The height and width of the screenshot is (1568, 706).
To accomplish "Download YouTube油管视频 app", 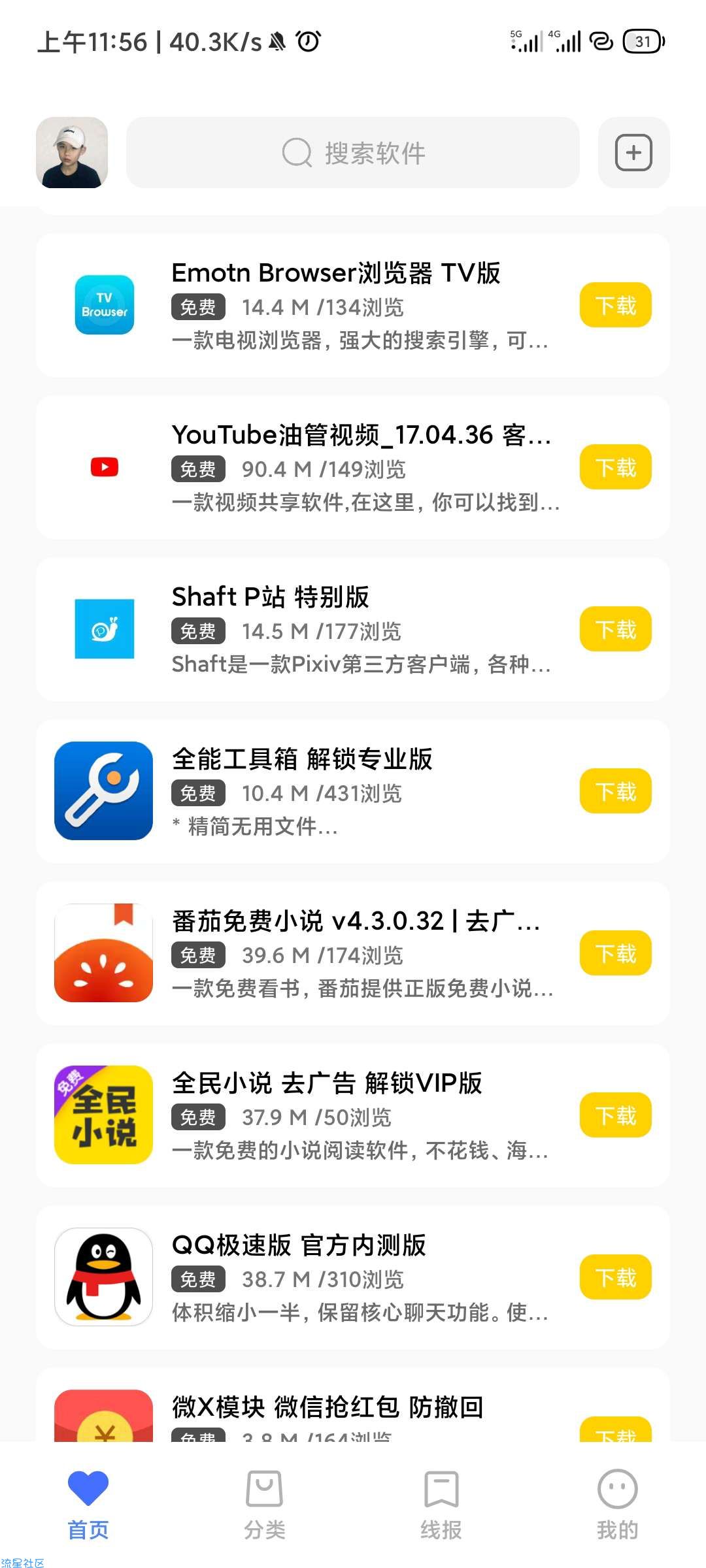I will (x=615, y=467).
